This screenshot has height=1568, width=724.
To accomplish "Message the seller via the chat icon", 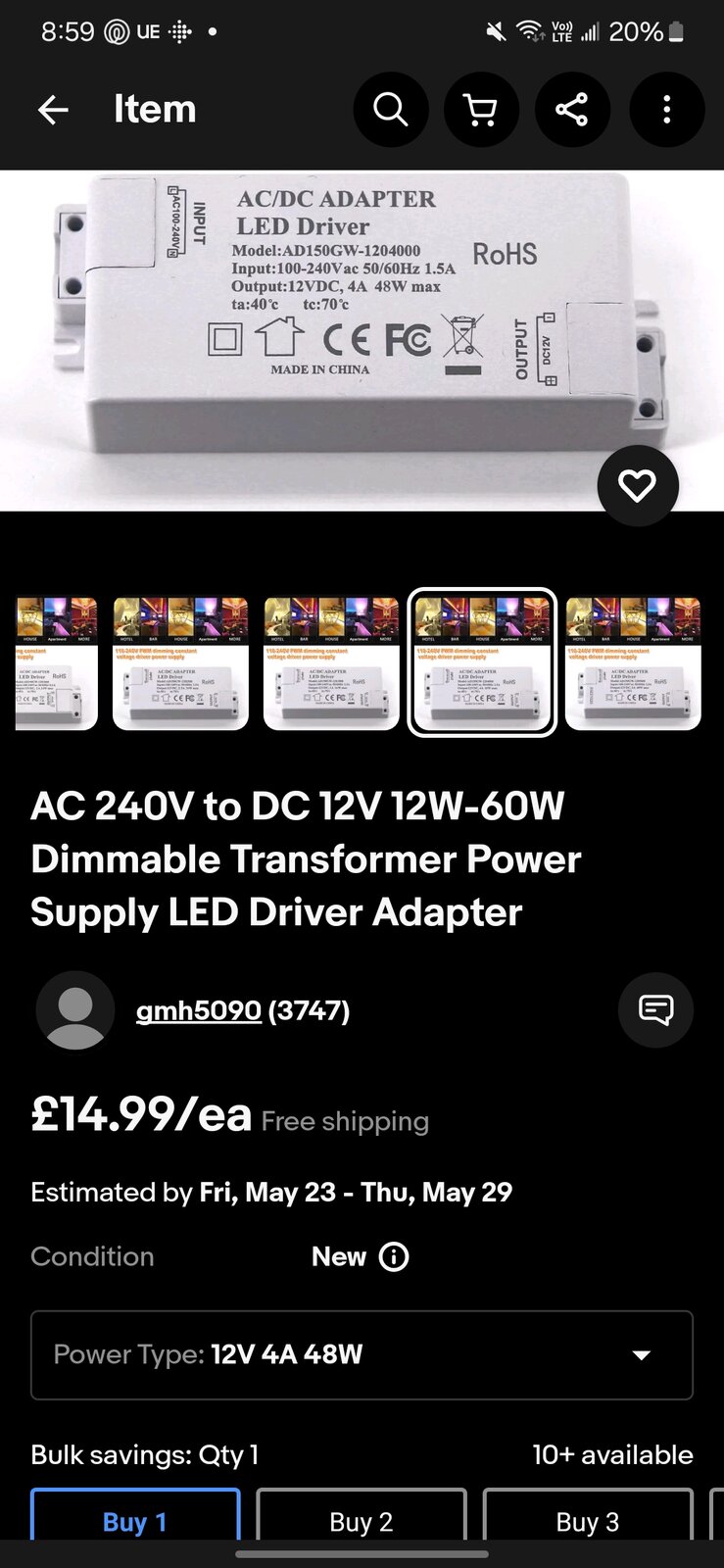I will pos(654,1010).
